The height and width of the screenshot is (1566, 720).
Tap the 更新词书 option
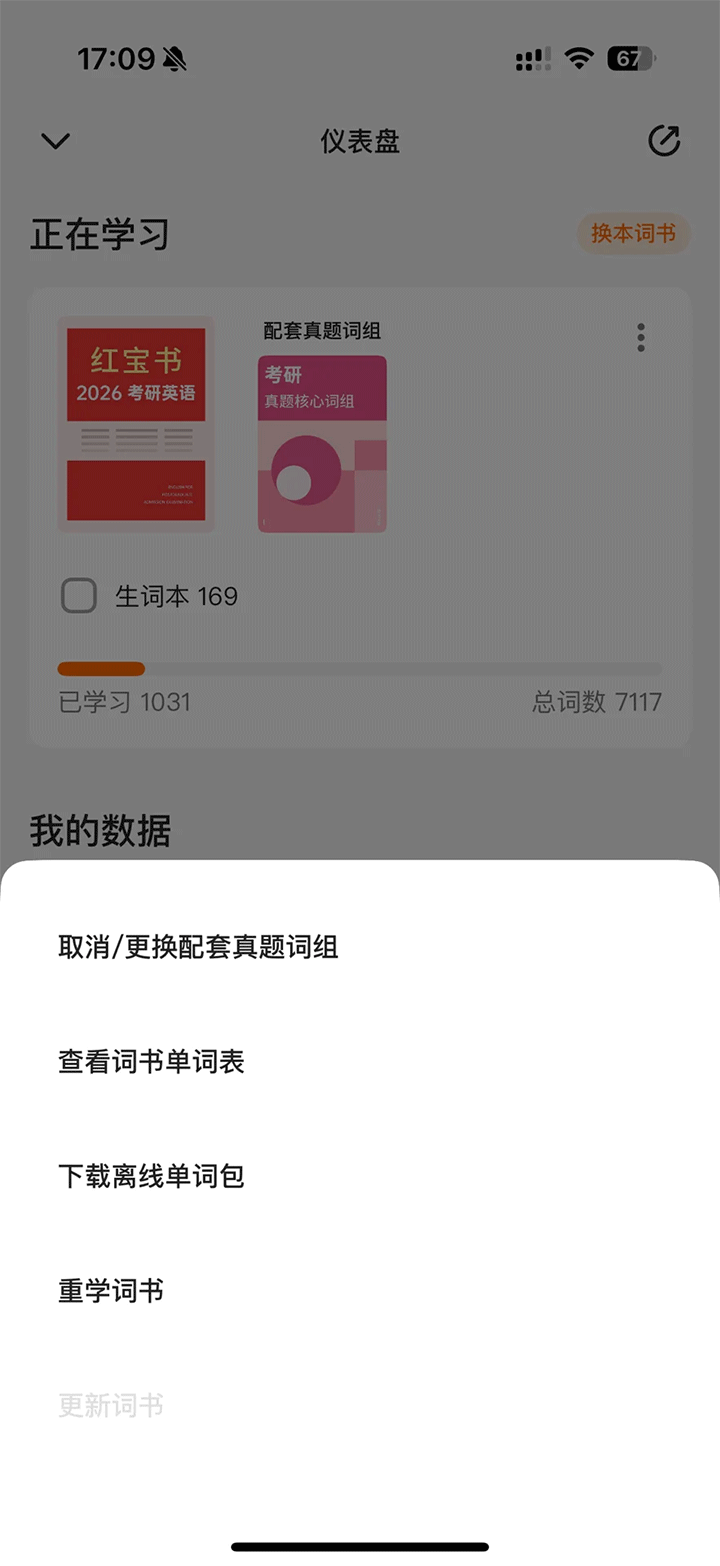[111, 1406]
